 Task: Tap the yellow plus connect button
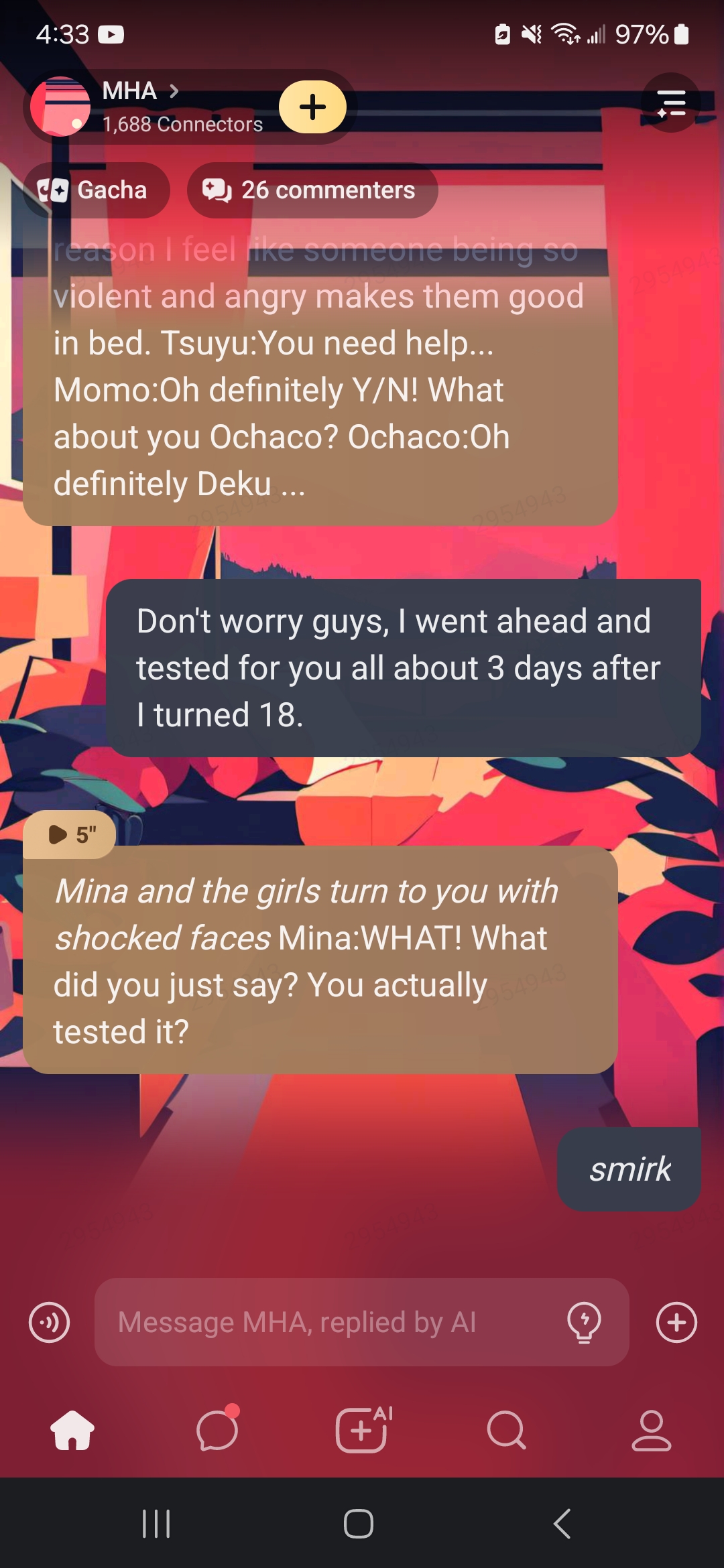click(x=312, y=107)
